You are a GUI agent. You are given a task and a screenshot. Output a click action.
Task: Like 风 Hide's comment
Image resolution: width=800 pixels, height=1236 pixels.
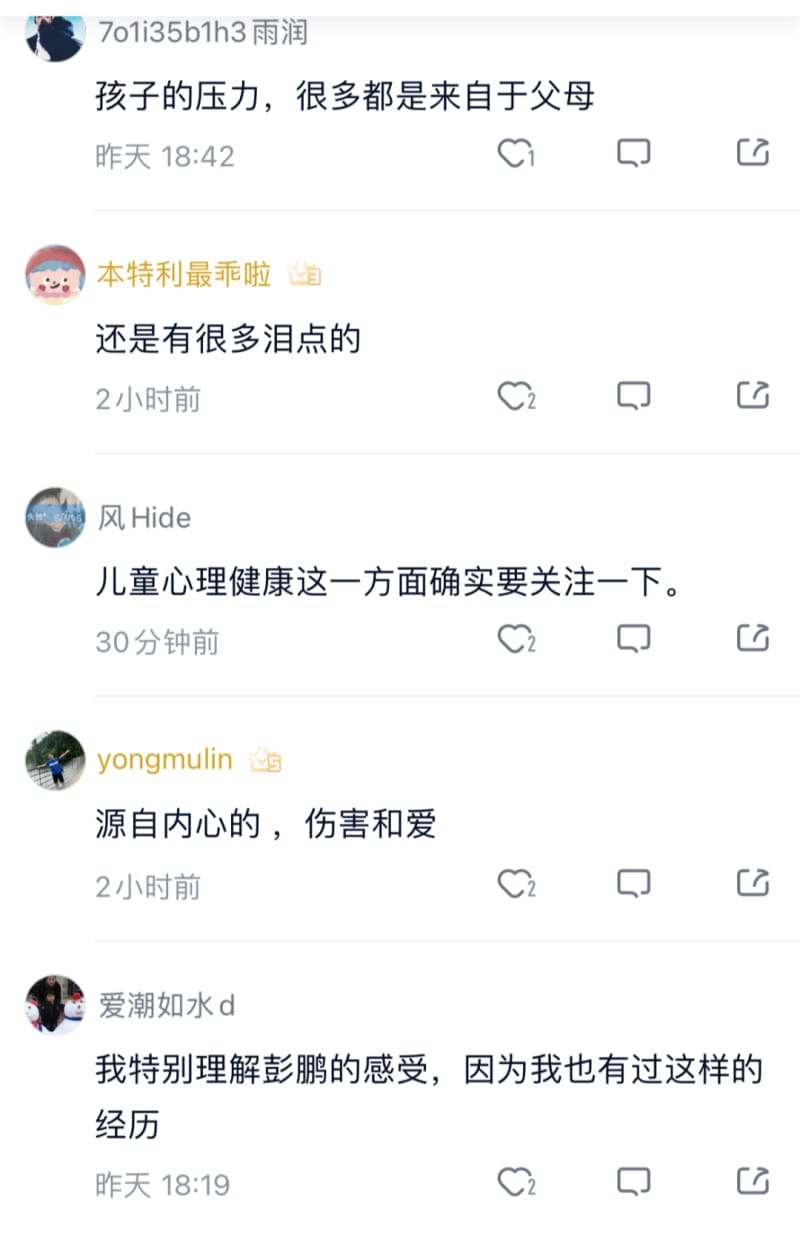pos(512,638)
